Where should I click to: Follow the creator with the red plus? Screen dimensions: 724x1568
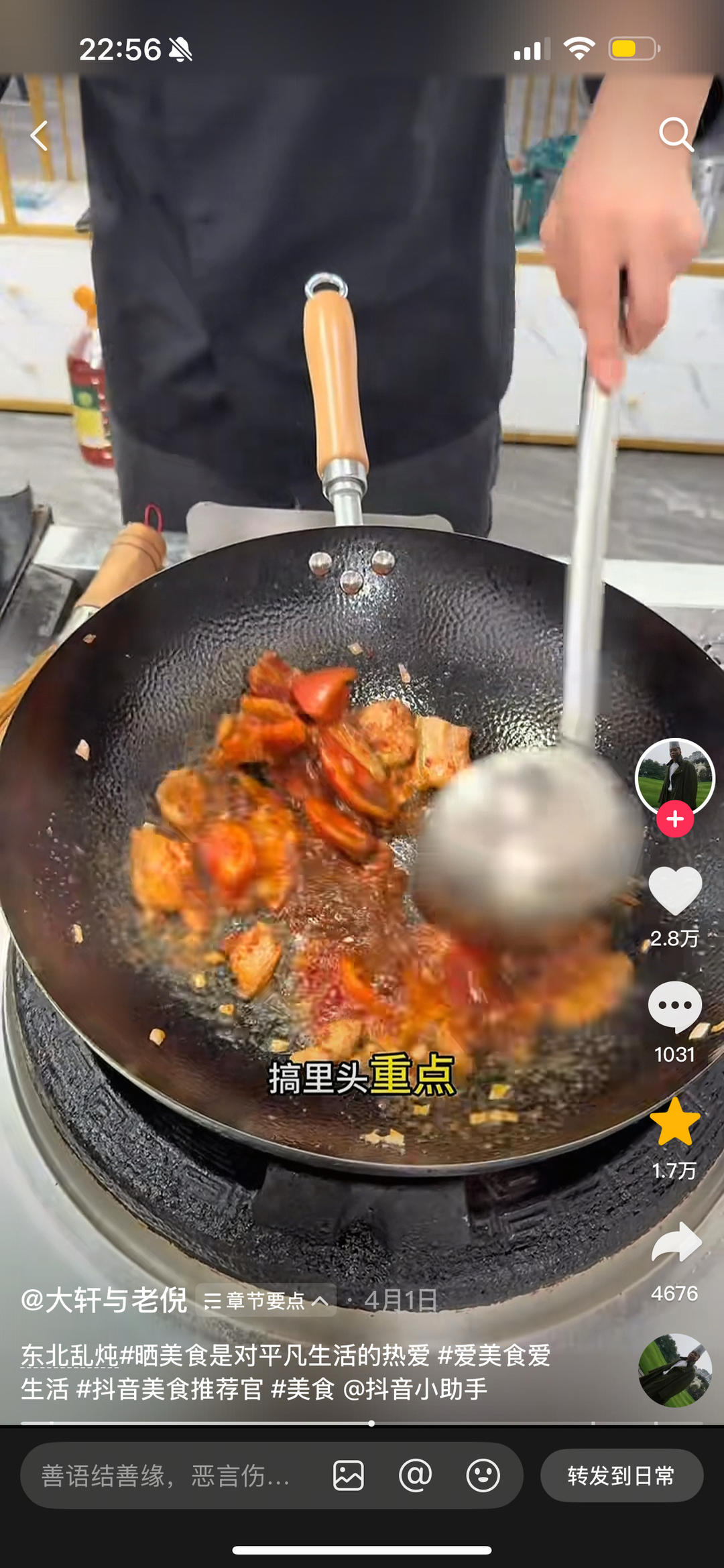click(x=675, y=819)
